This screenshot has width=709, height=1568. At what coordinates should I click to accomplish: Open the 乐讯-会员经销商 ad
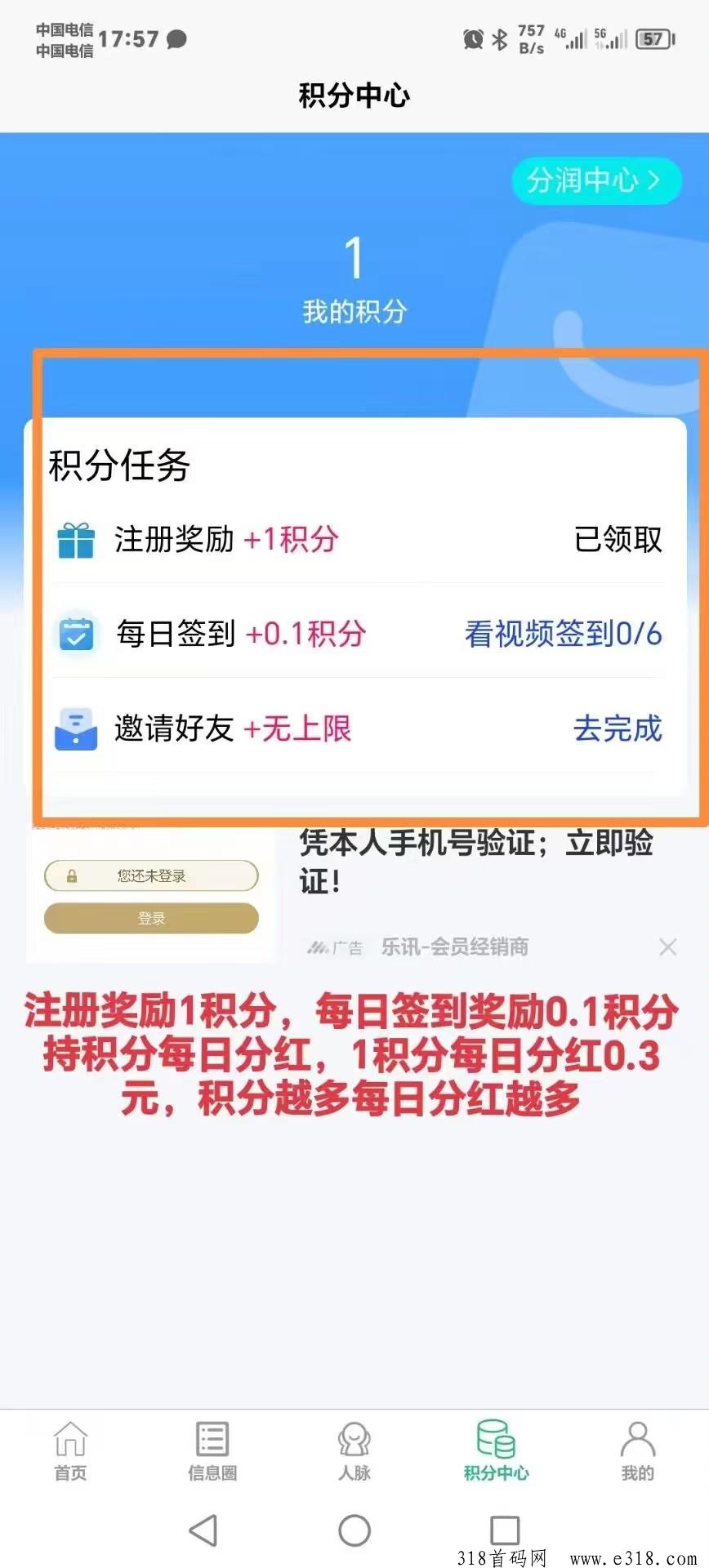[454, 947]
